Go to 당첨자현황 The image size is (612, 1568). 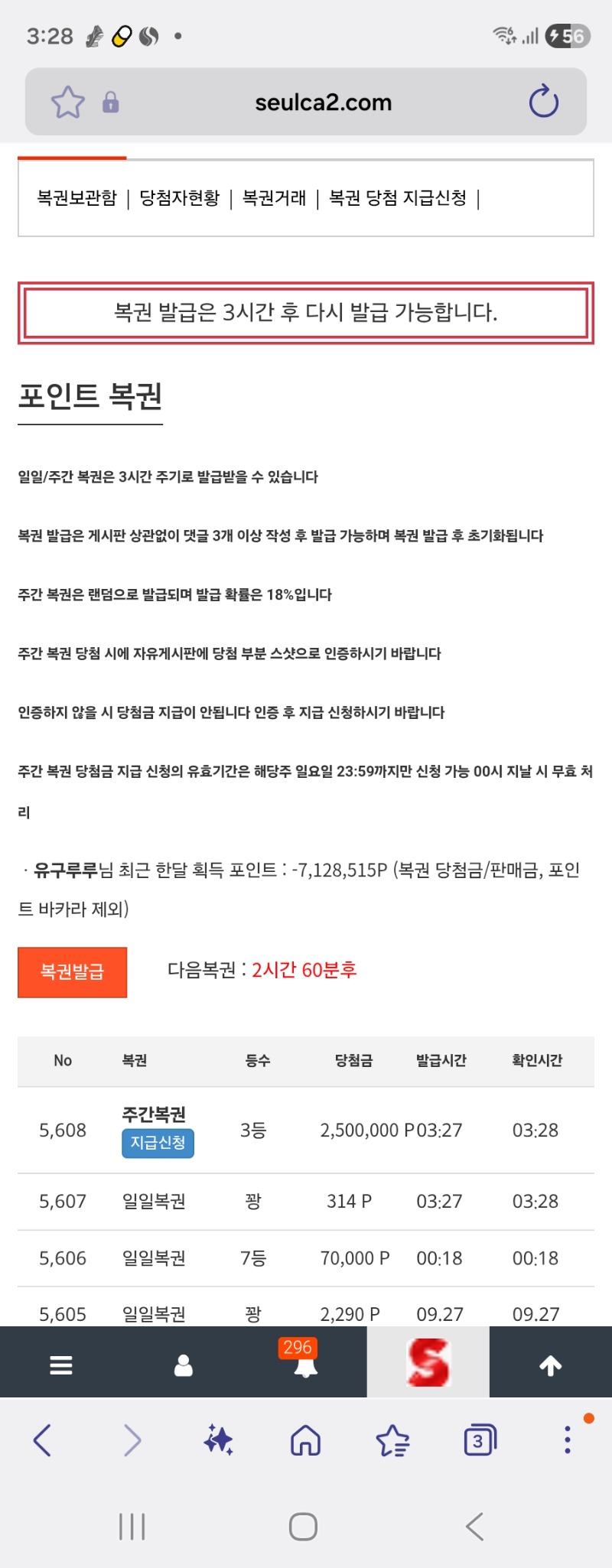pos(179,198)
